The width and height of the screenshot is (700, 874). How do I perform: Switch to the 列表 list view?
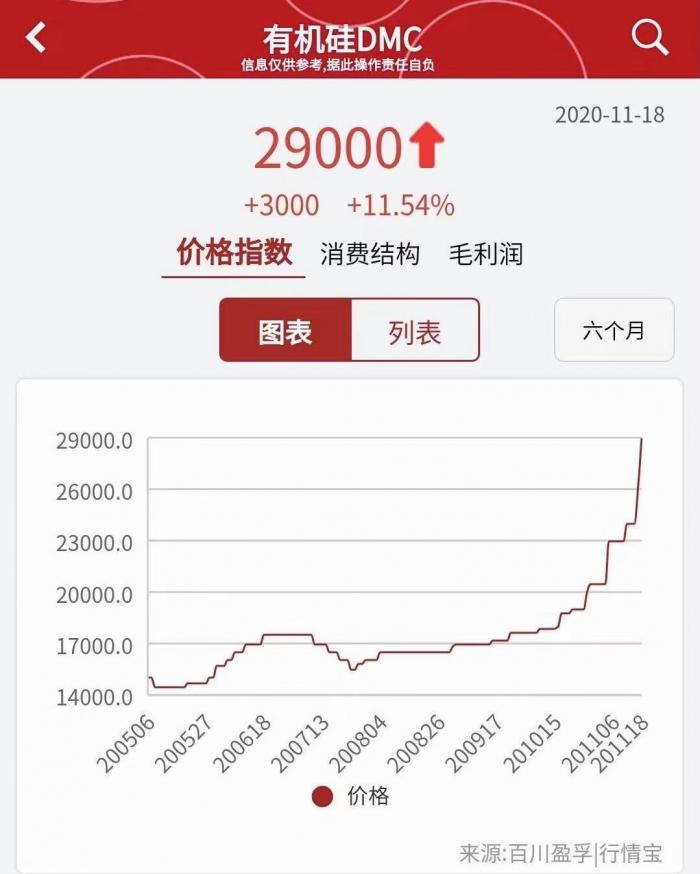pos(415,331)
